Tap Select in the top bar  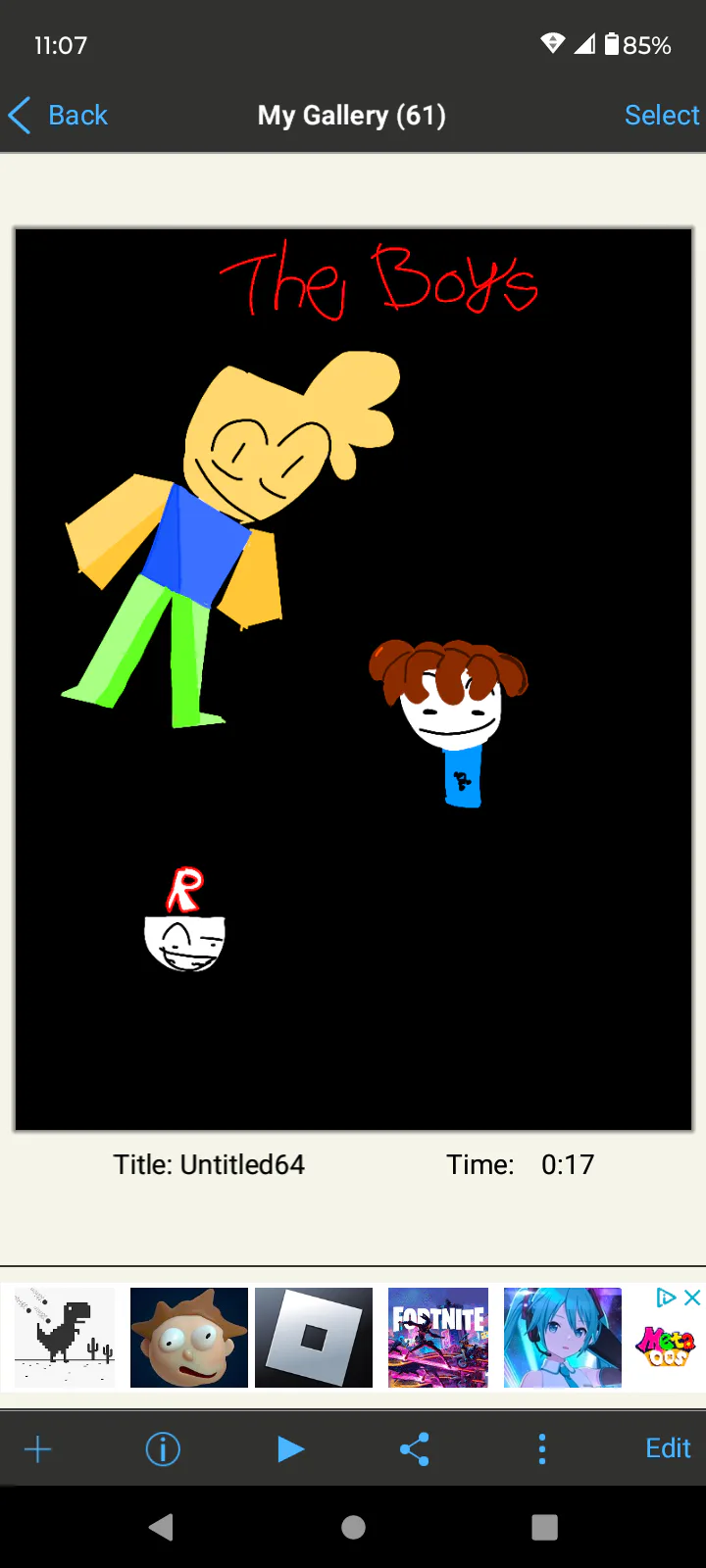[x=662, y=115]
